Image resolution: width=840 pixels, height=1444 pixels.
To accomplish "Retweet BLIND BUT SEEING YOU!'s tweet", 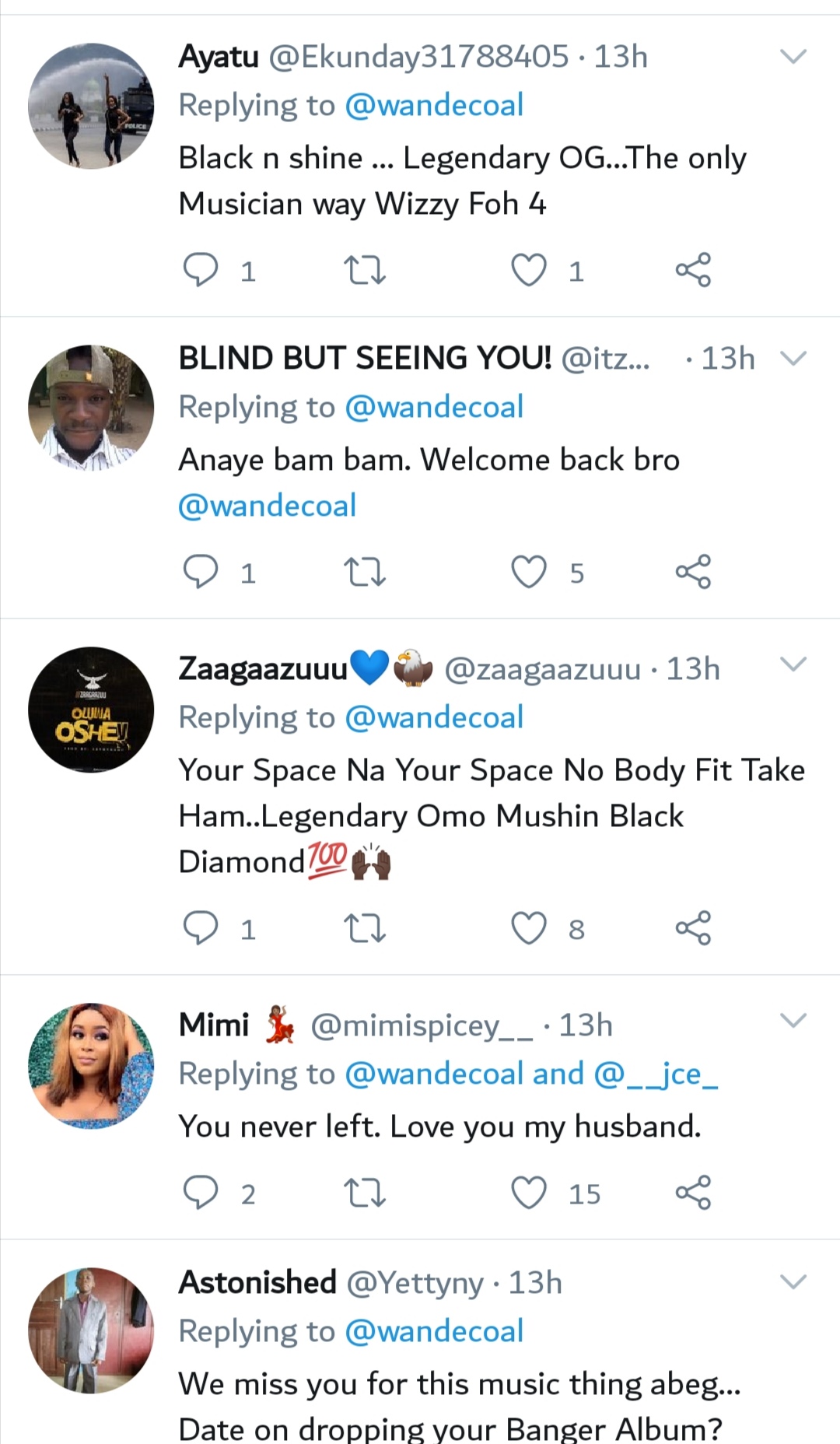I will pyautogui.click(x=364, y=573).
